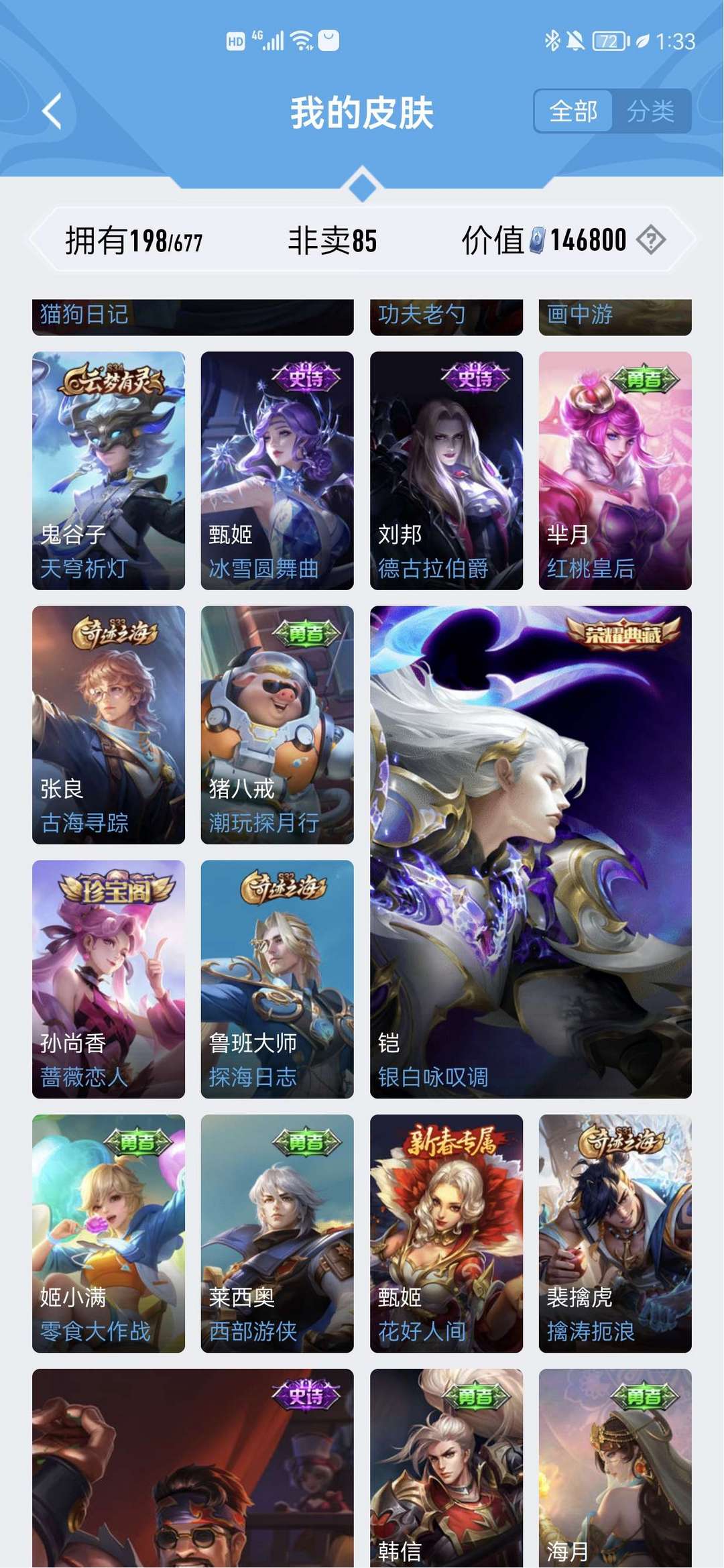This screenshot has height=1568, width=724.
Task: Open 甄姬 花好人间 skin card
Action: pyautogui.click(x=446, y=1233)
